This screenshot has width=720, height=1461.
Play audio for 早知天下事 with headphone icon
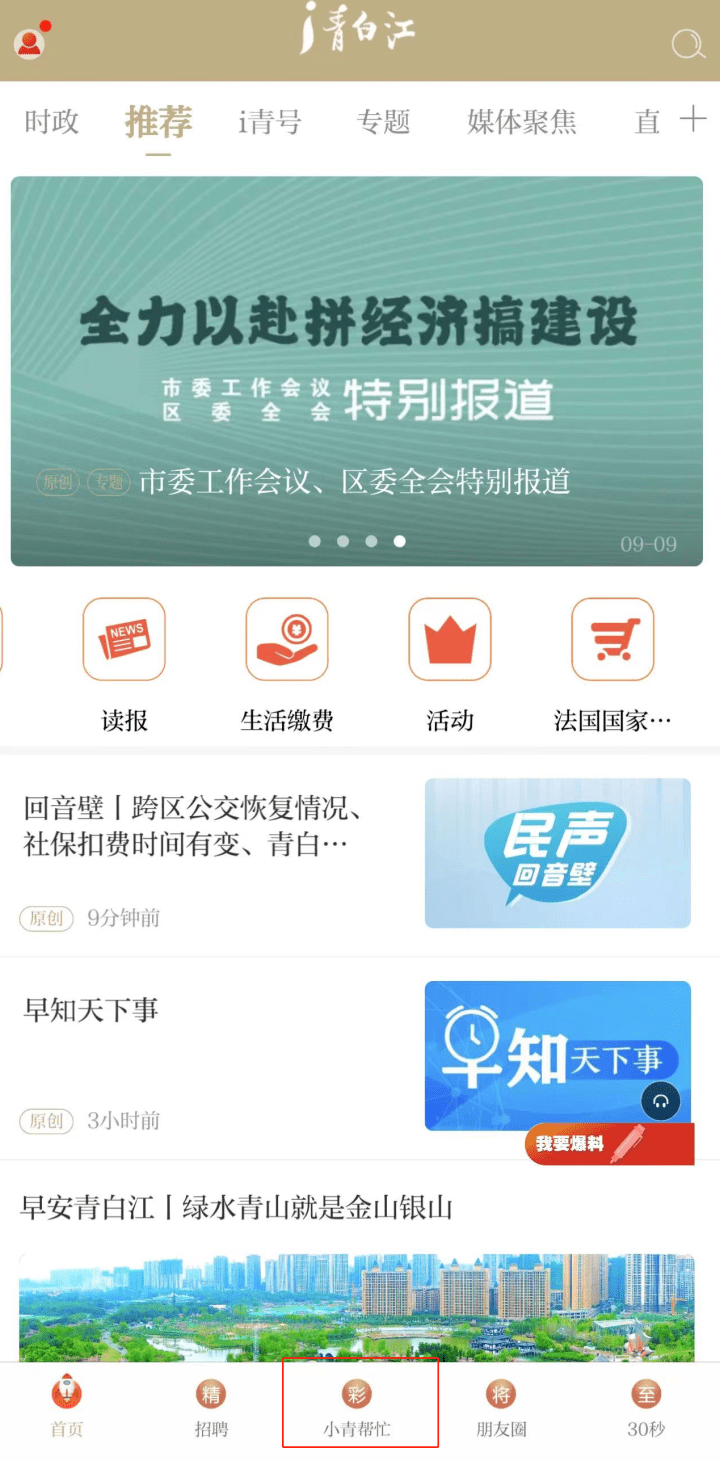[660, 1101]
